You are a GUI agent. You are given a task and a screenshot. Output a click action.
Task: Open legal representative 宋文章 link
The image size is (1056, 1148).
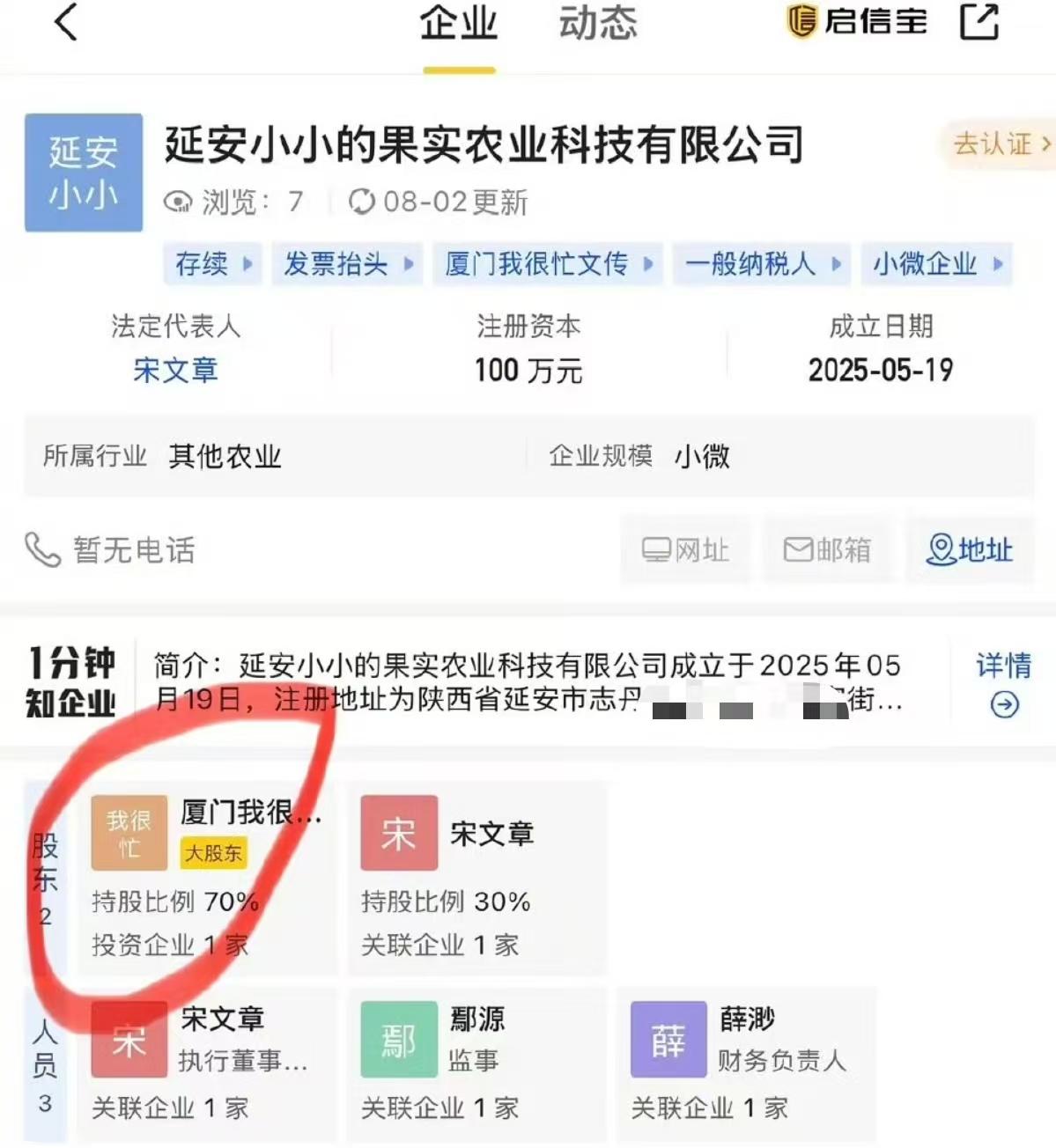click(175, 370)
